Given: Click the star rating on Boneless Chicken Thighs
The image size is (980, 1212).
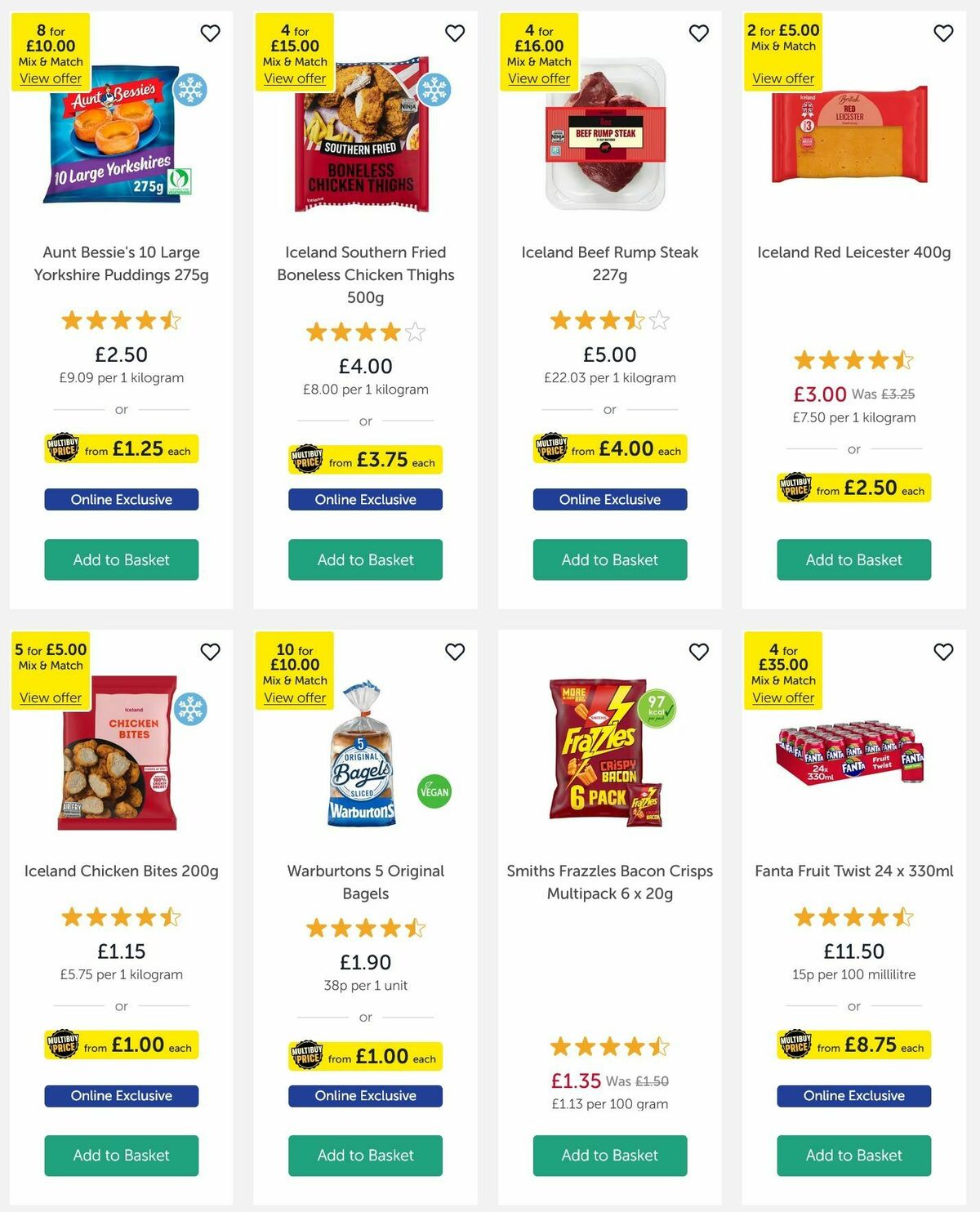Looking at the screenshot, I should pyautogui.click(x=365, y=332).
